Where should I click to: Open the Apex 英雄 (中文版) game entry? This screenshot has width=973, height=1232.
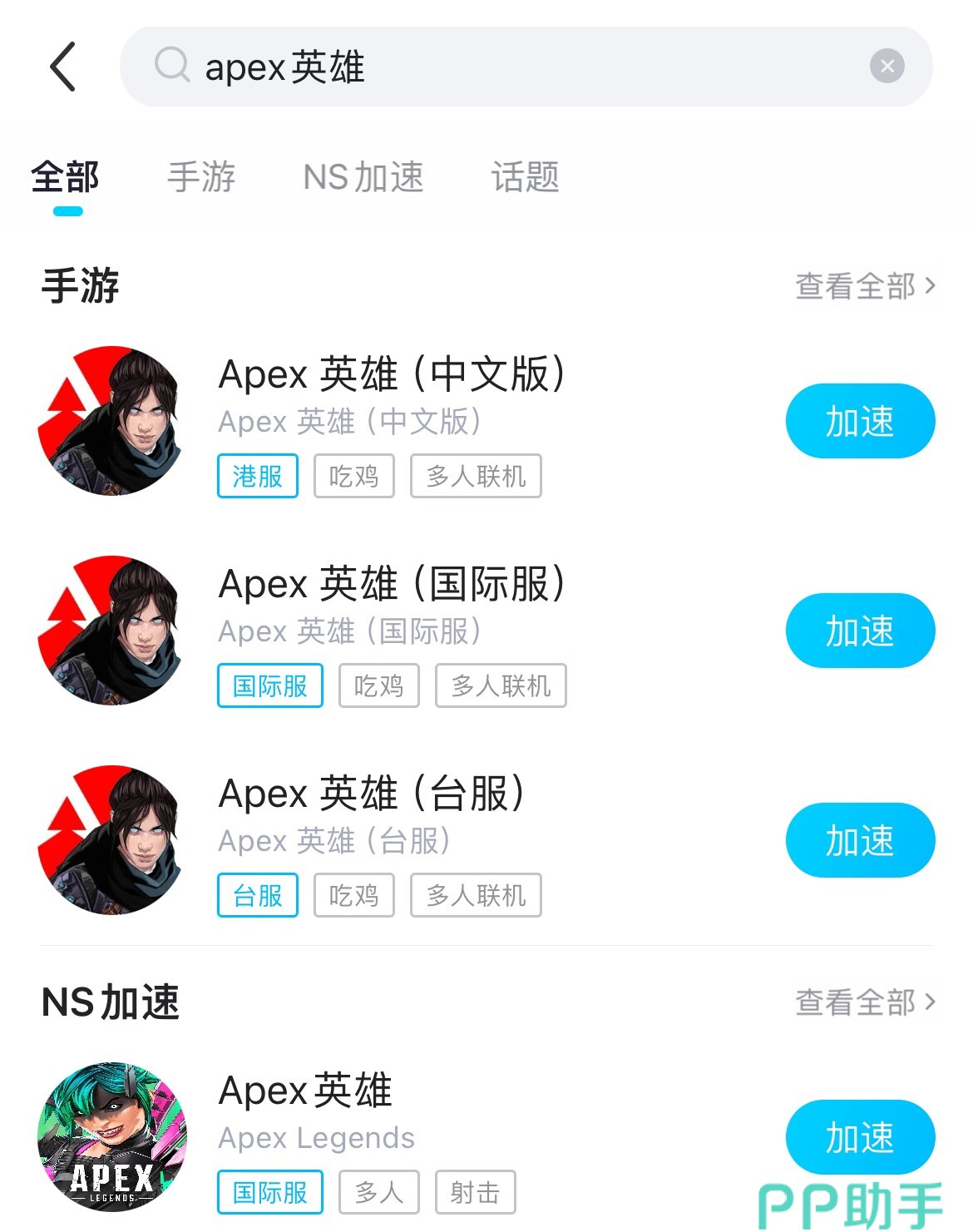(x=391, y=374)
